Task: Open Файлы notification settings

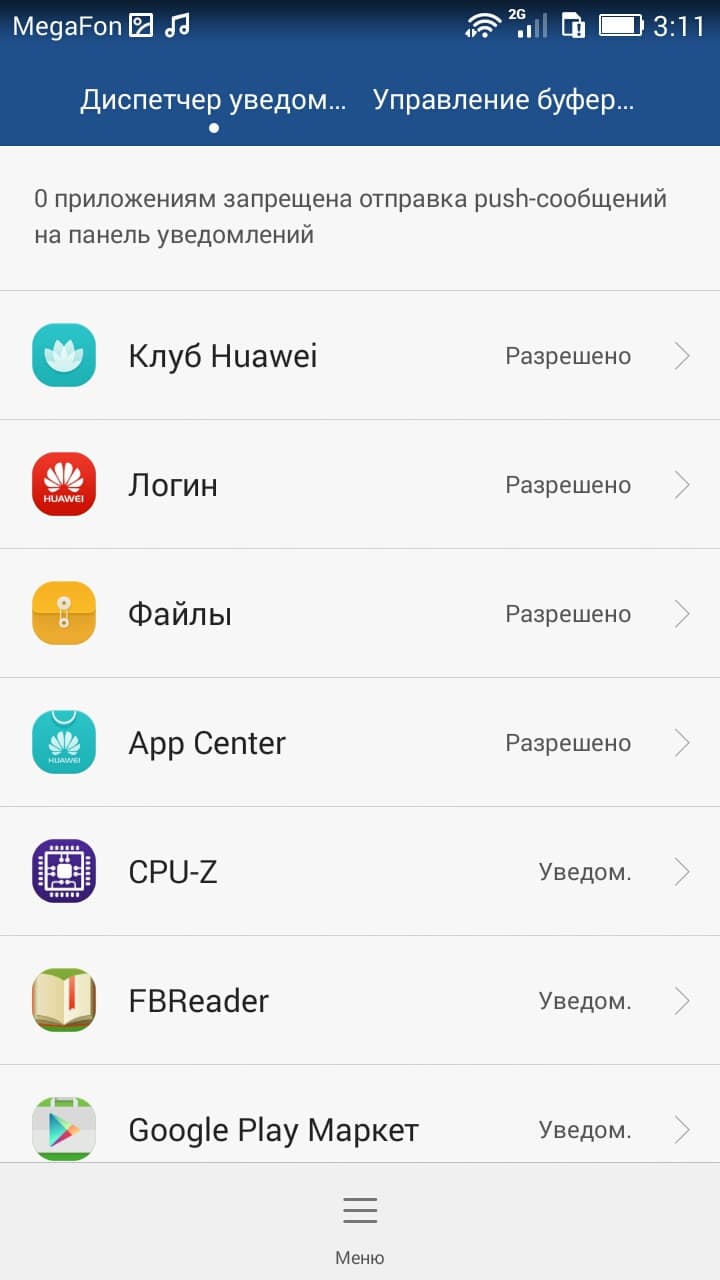Action: (360, 614)
